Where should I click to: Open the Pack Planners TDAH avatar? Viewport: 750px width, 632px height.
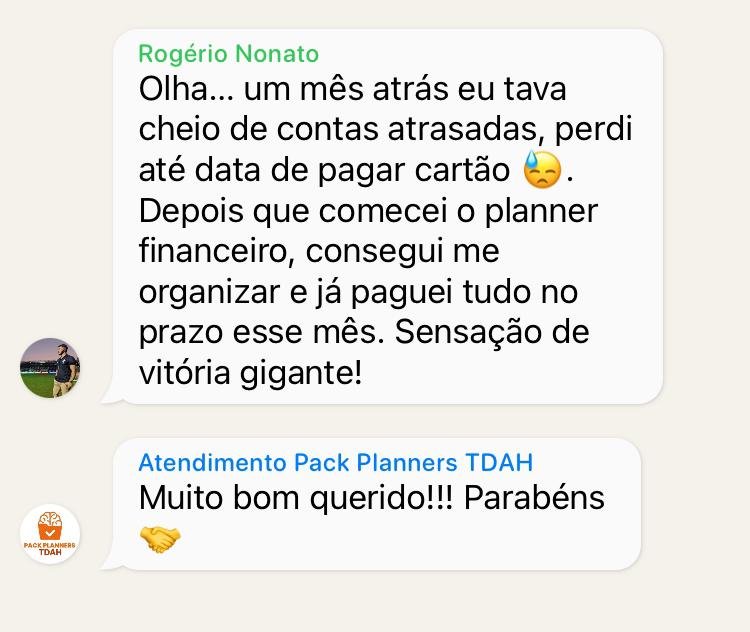50,534
